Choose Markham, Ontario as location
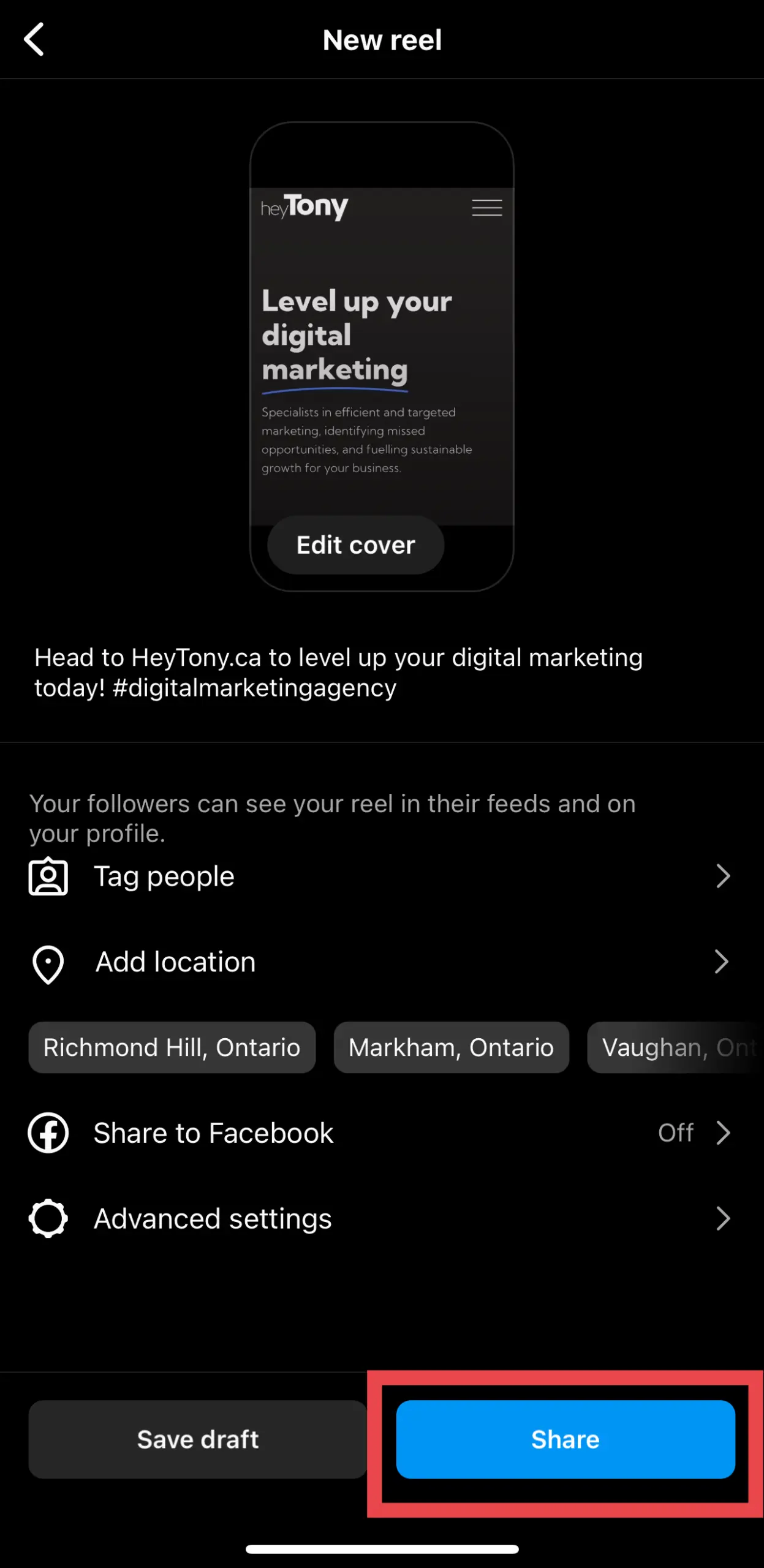This screenshot has width=764, height=1568. click(x=451, y=1047)
